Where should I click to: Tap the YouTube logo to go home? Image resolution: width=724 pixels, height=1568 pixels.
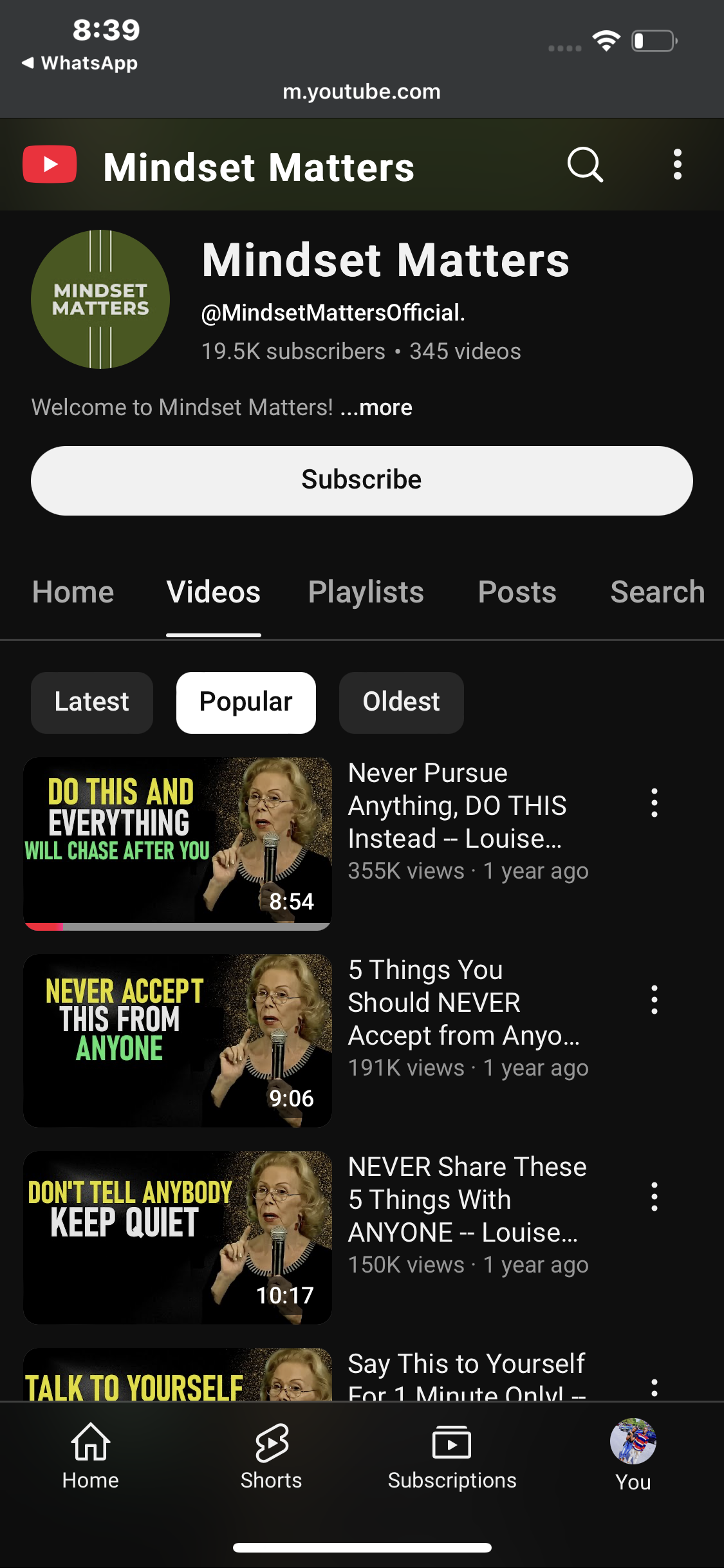click(x=50, y=165)
